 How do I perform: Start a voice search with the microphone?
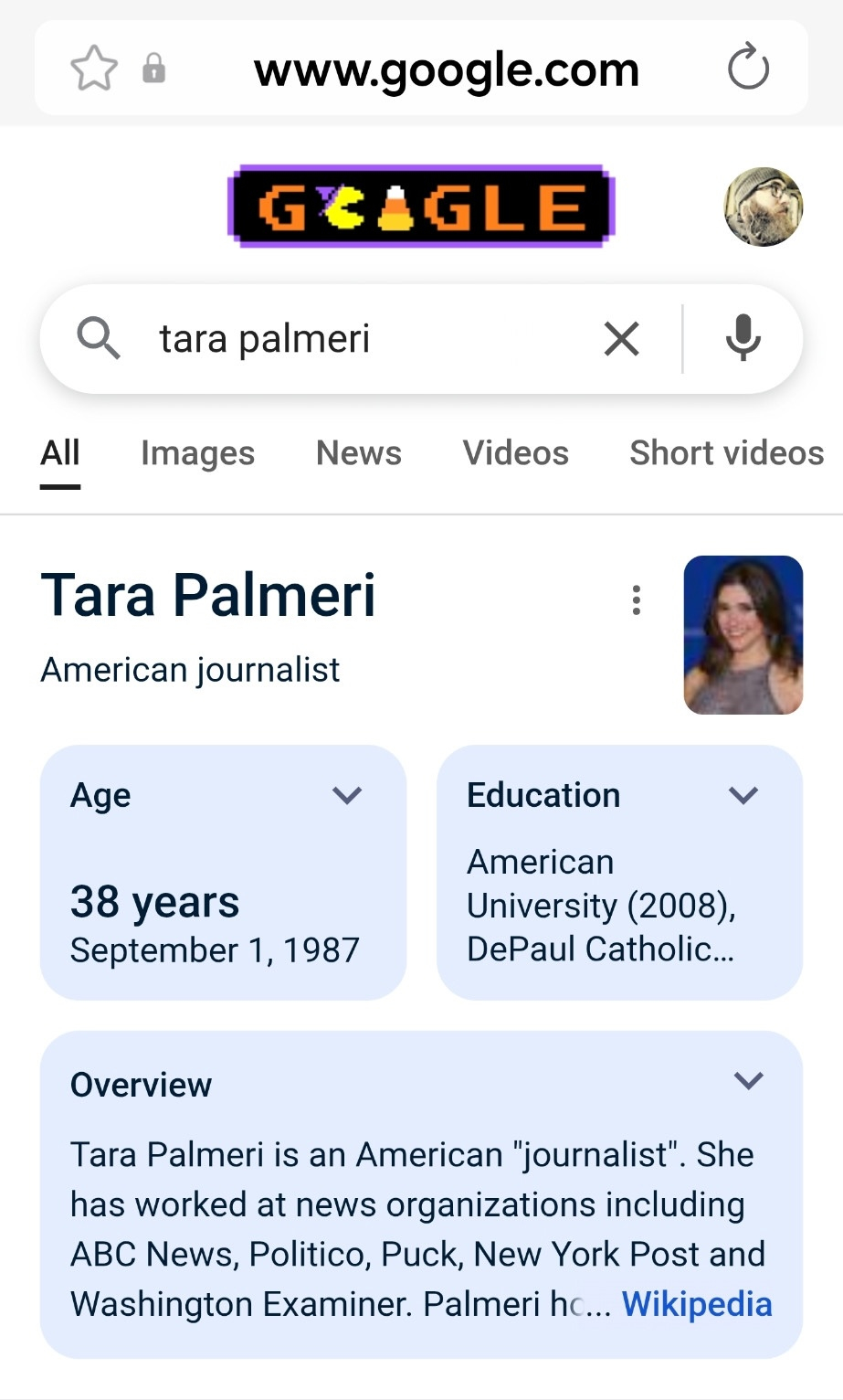(x=743, y=339)
